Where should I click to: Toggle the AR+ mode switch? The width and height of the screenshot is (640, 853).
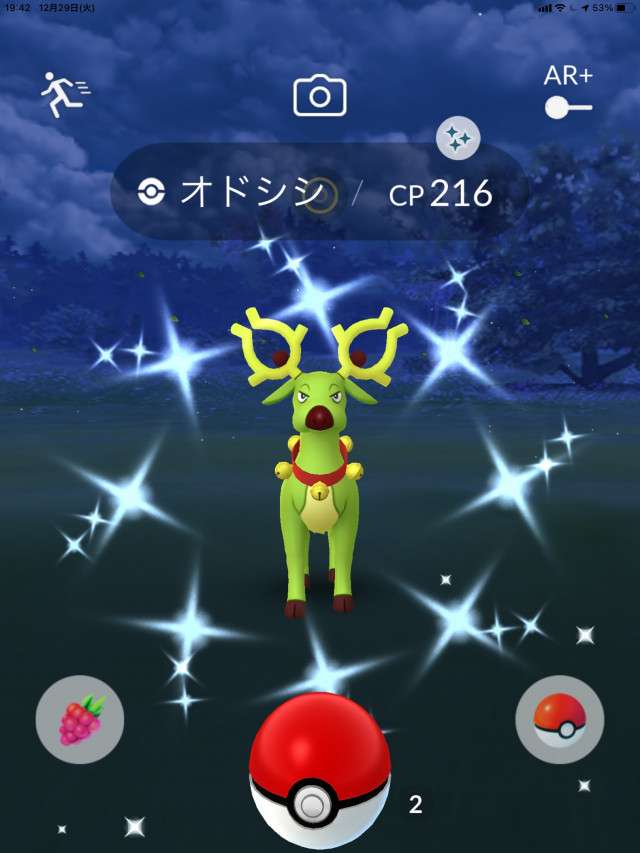[568, 107]
